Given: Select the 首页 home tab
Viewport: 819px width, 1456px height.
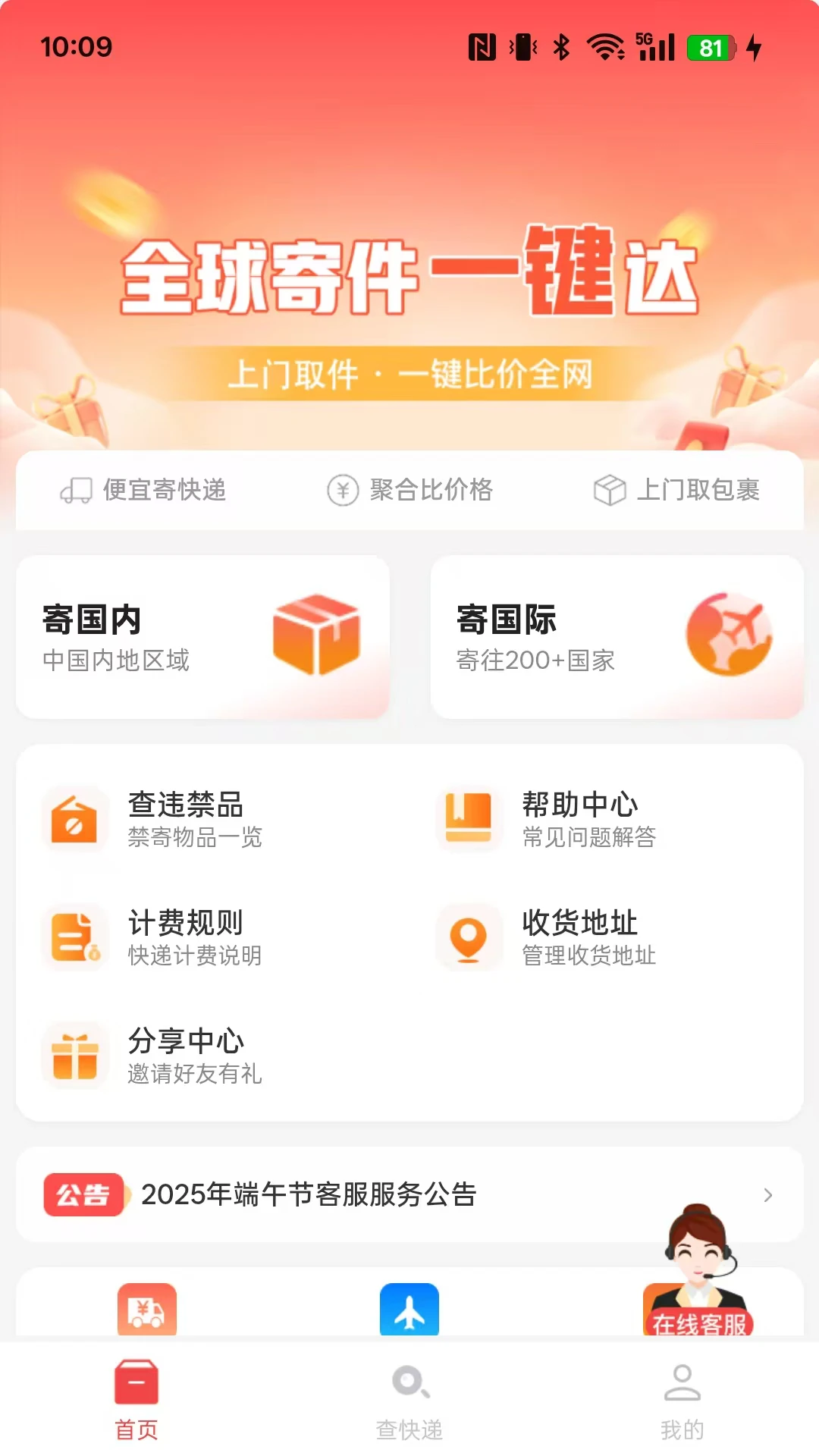Looking at the screenshot, I should point(136,1401).
